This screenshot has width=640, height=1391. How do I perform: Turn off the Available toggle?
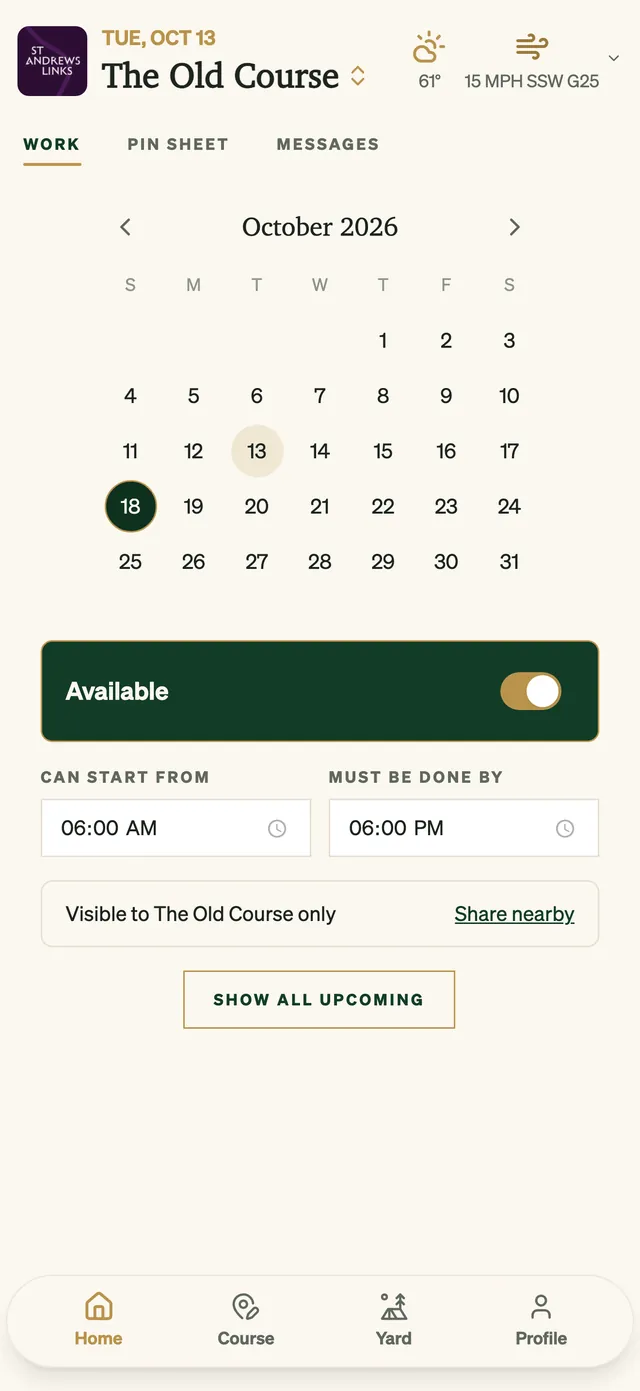coord(531,691)
